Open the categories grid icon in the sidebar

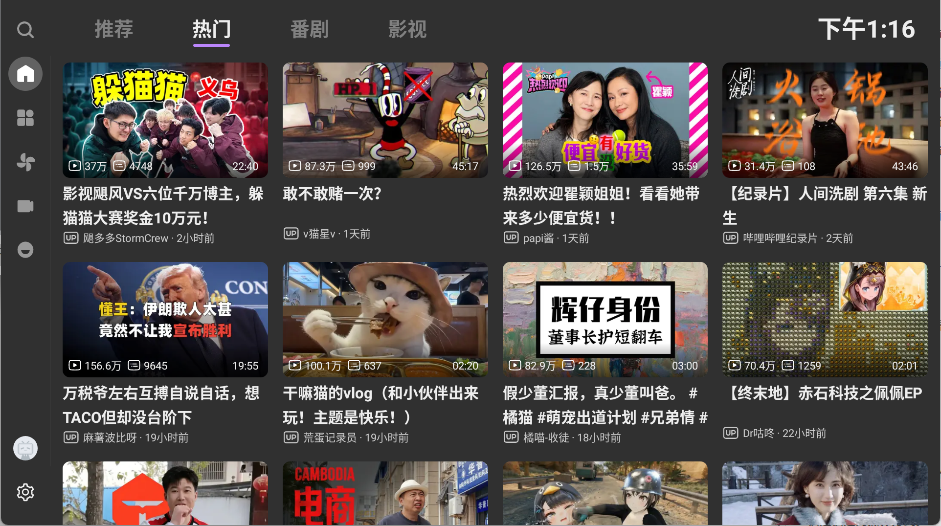25,118
